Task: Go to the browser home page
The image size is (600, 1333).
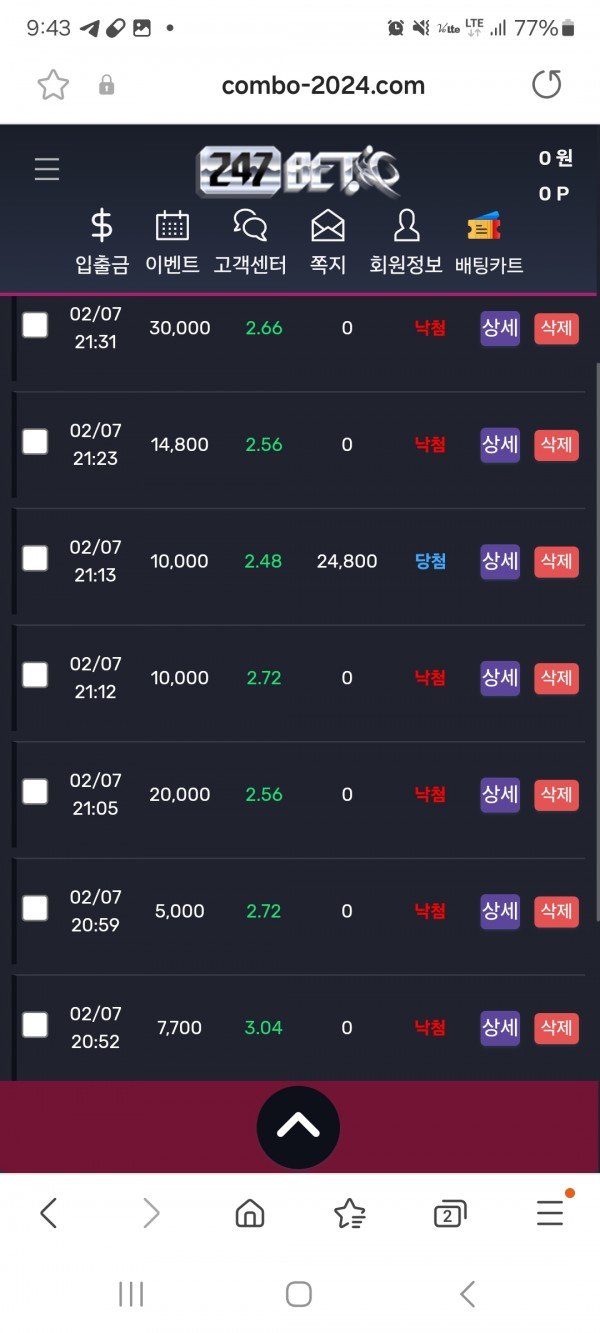Action: pyautogui.click(x=249, y=1214)
